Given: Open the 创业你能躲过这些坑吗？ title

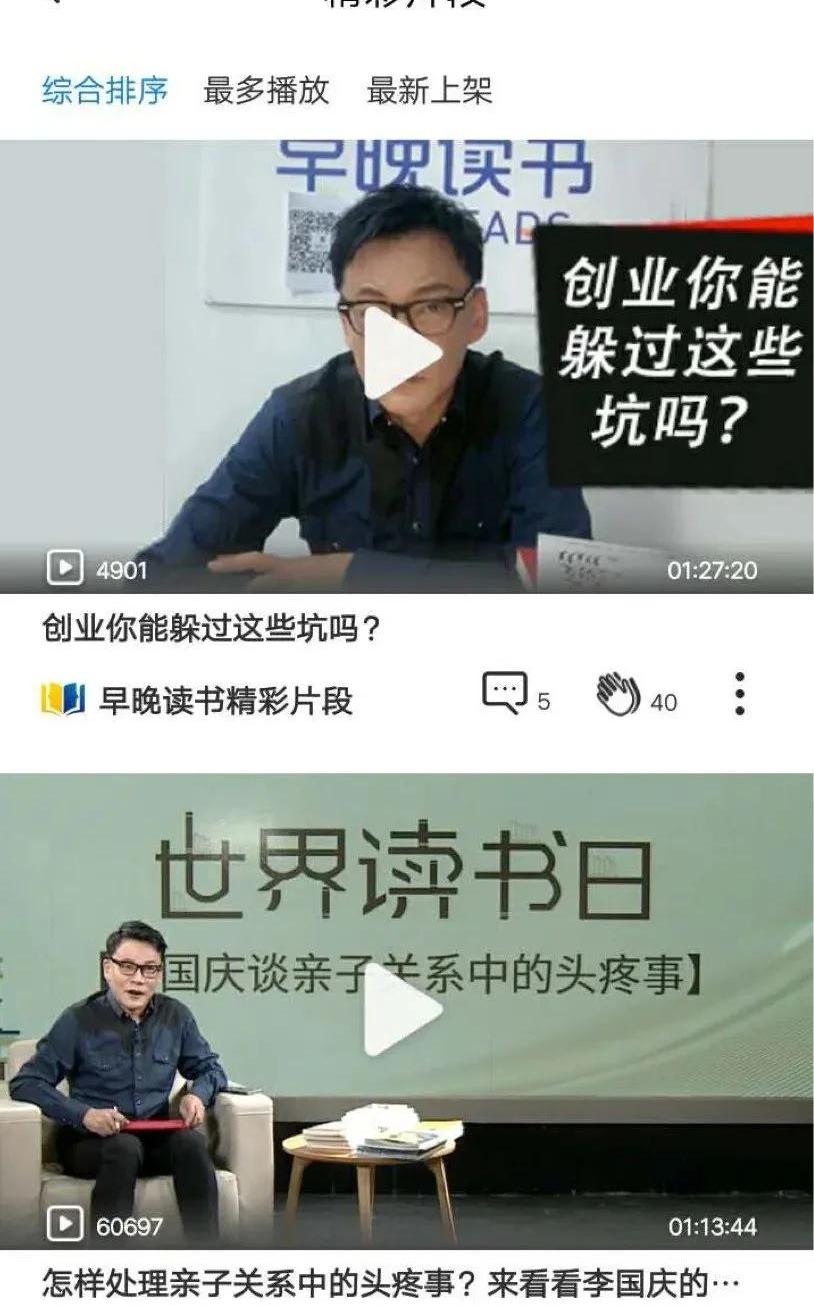Looking at the screenshot, I should point(212,630).
